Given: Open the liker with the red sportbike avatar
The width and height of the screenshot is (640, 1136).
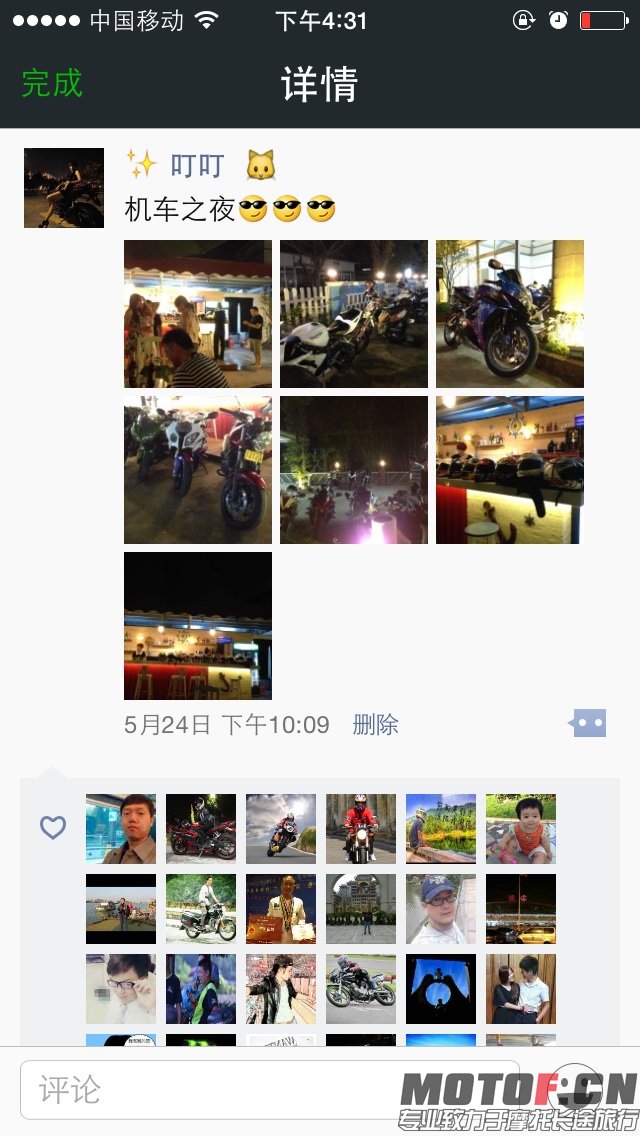Looking at the screenshot, I should (201, 829).
